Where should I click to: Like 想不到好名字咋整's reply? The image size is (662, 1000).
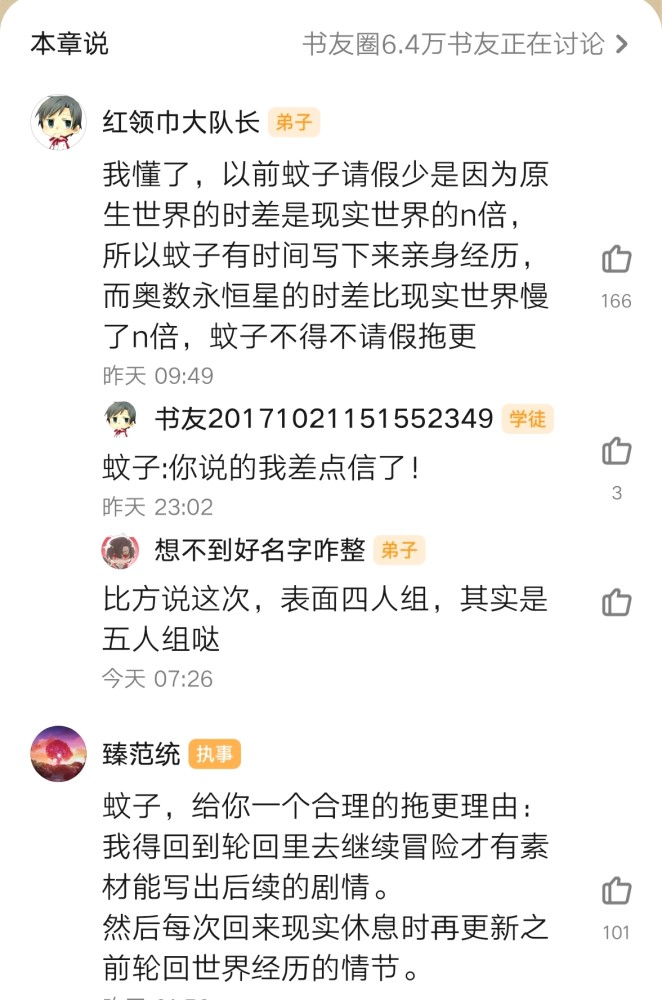pos(616,602)
